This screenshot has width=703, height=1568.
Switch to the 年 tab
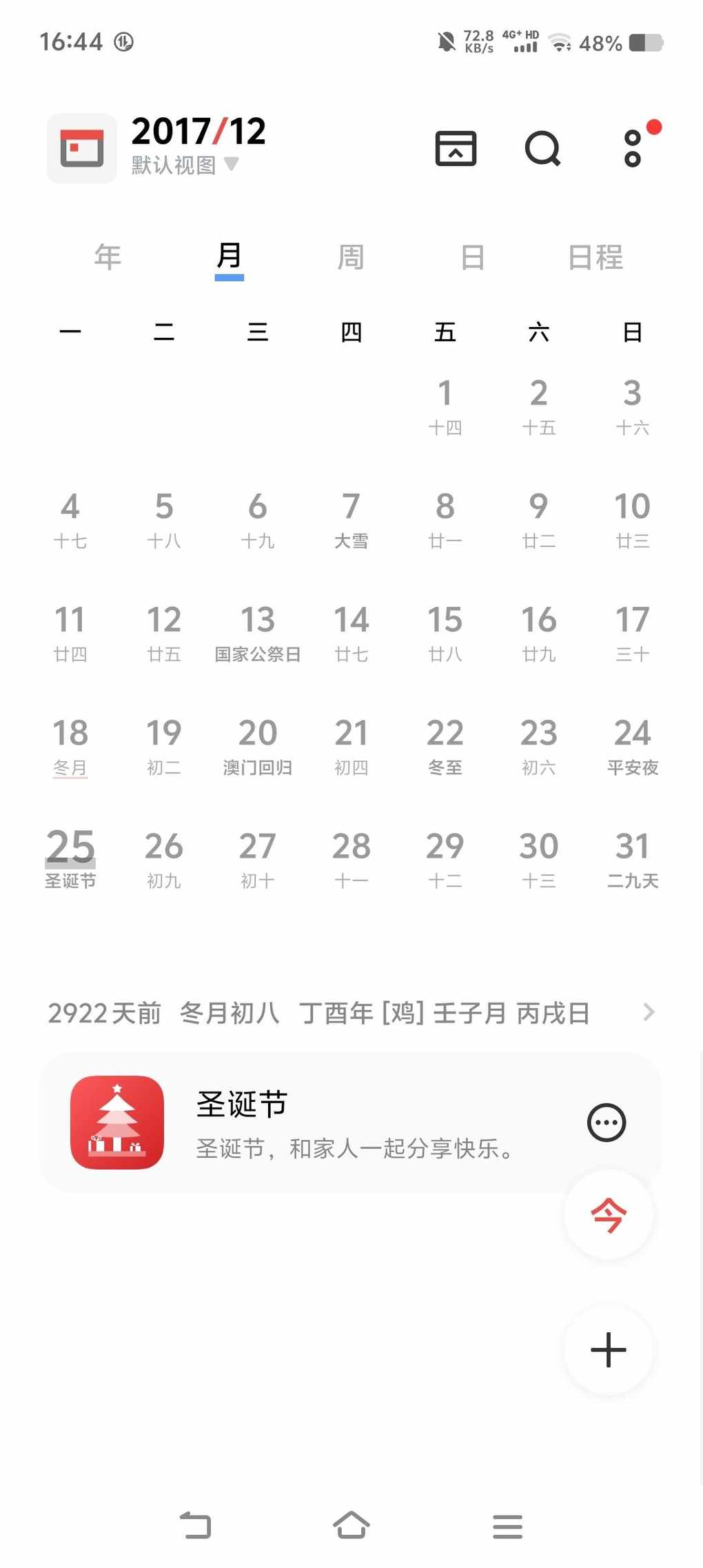coord(108,257)
